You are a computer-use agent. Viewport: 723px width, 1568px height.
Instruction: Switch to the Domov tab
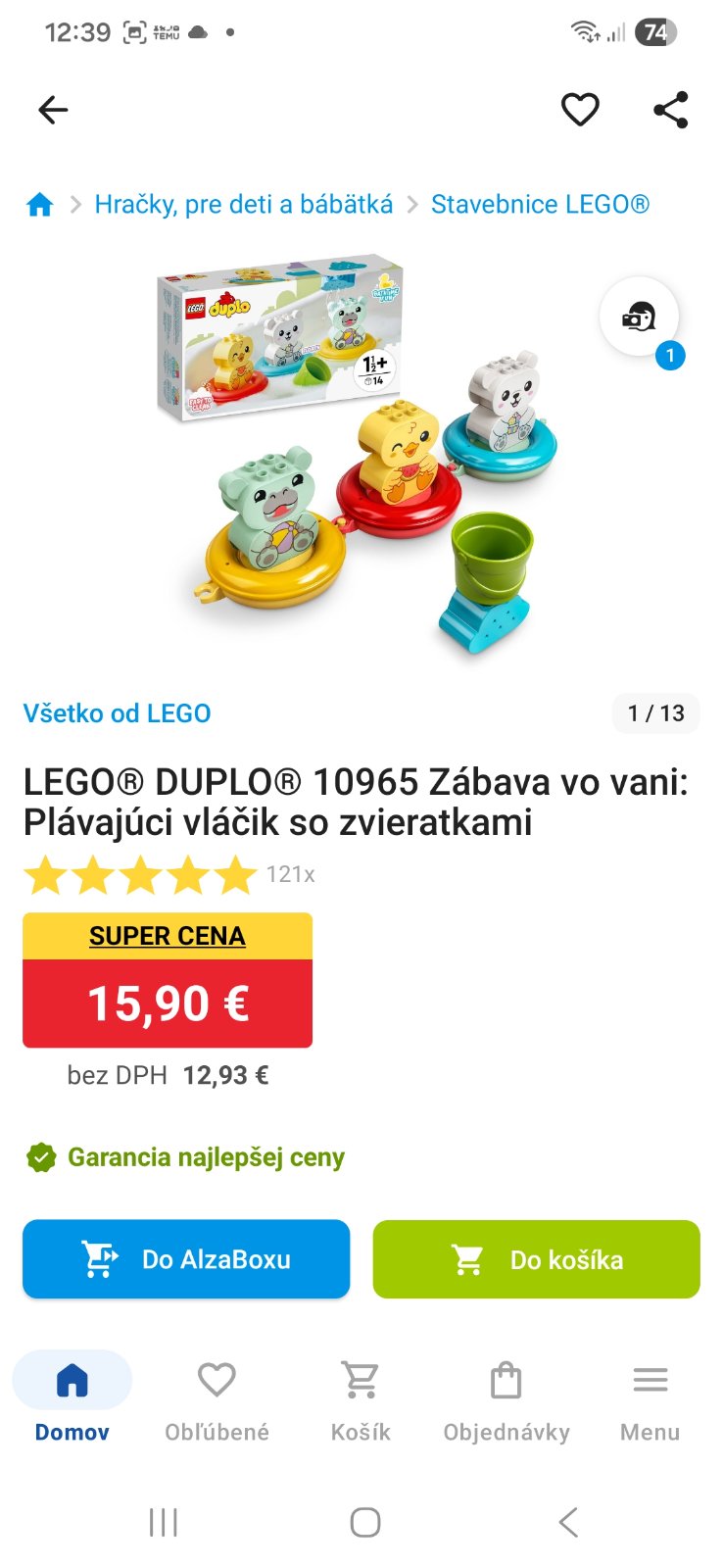(x=72, y=1398)
